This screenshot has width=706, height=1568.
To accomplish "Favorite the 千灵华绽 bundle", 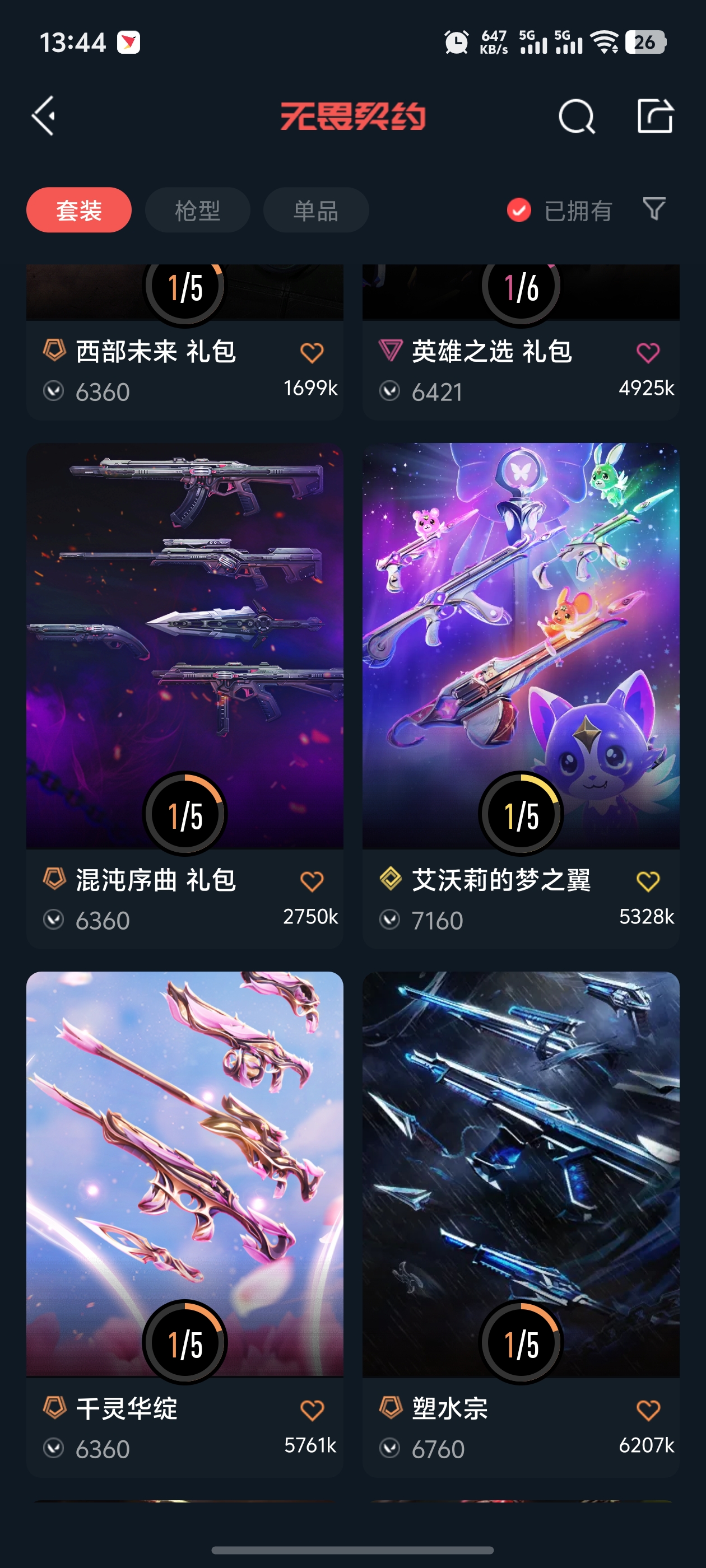I will [x=312, y=1410].
